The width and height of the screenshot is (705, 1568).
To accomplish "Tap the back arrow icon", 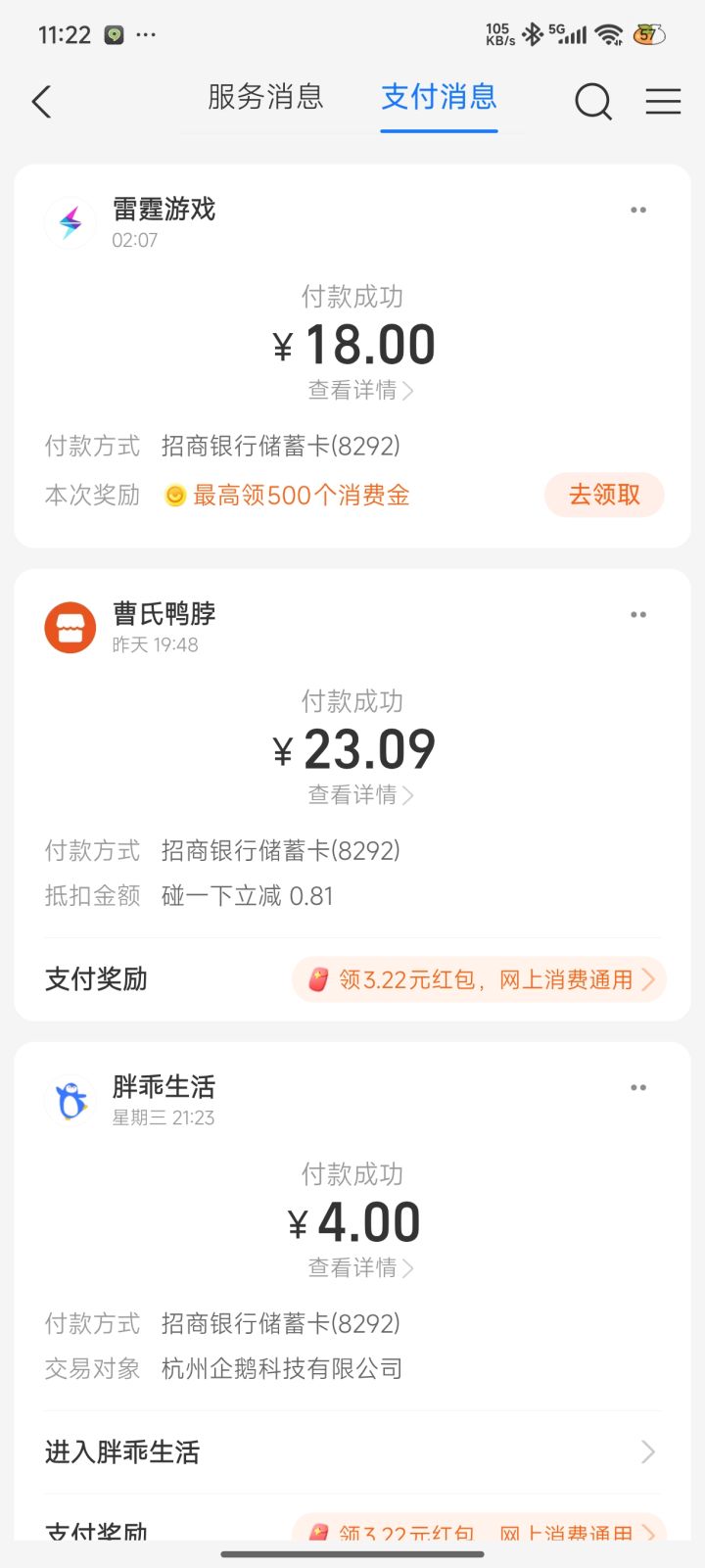I will coord(41,101).
